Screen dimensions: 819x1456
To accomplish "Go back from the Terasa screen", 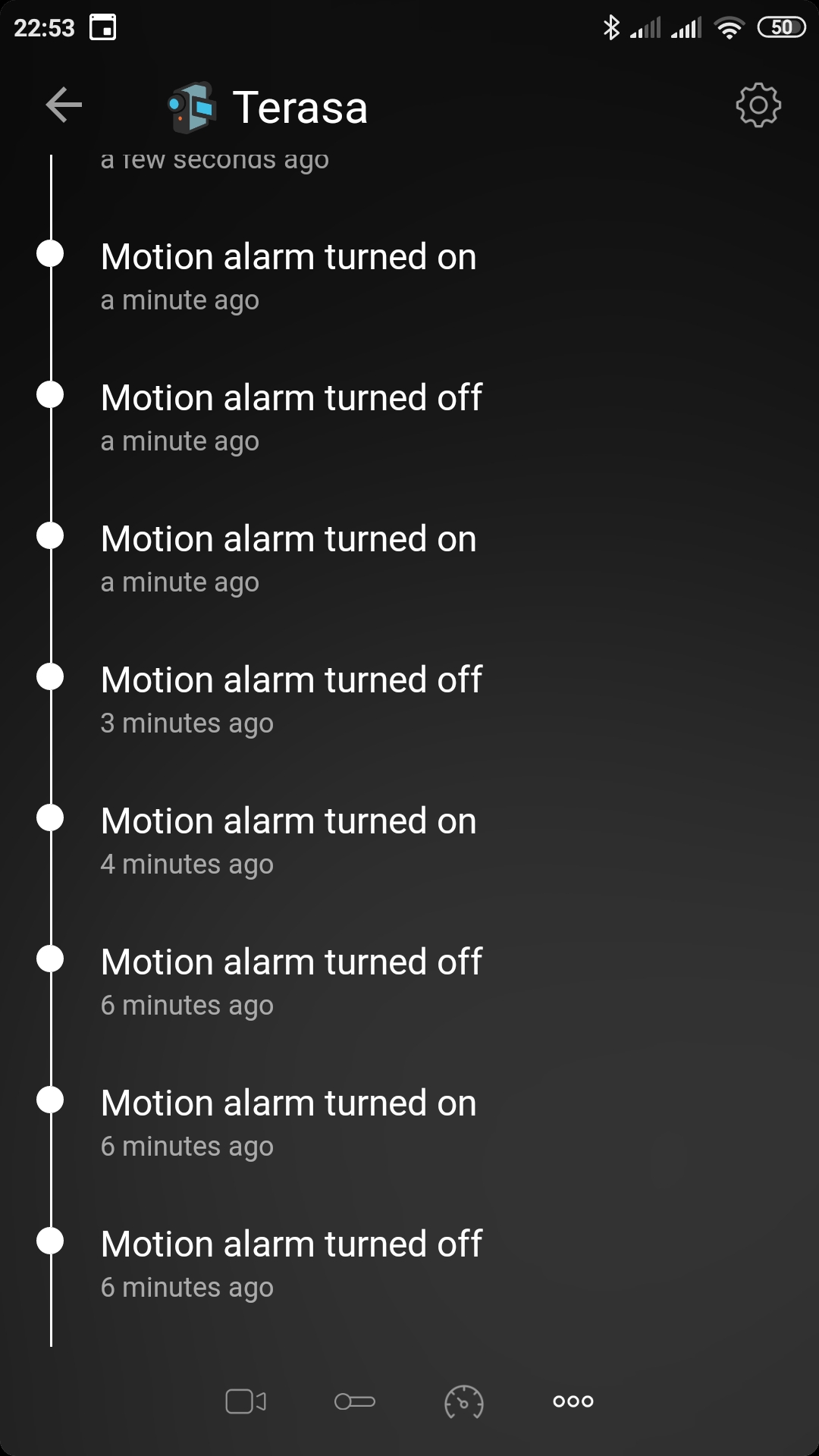I will (x=64, y=105).
